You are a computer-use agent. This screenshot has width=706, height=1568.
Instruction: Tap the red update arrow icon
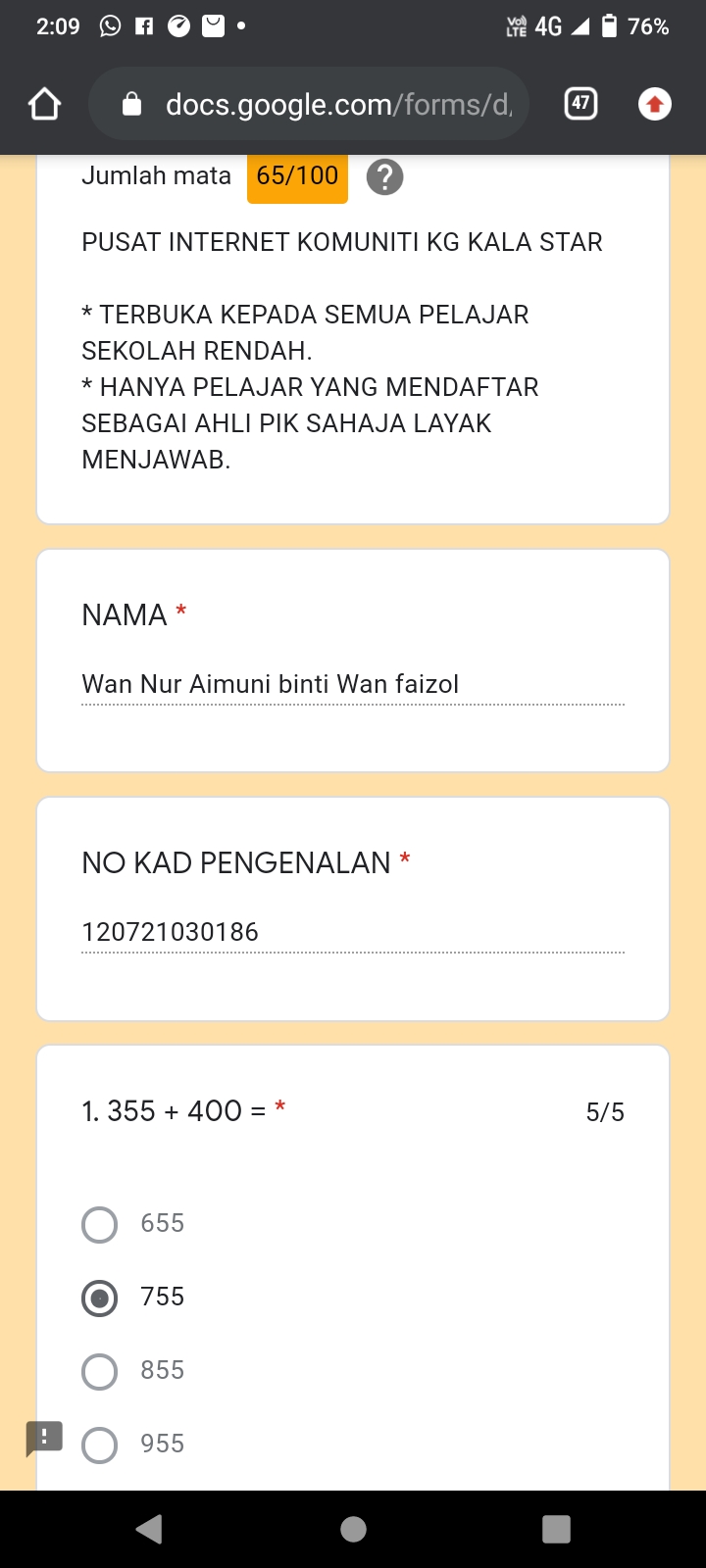point(654,104)
